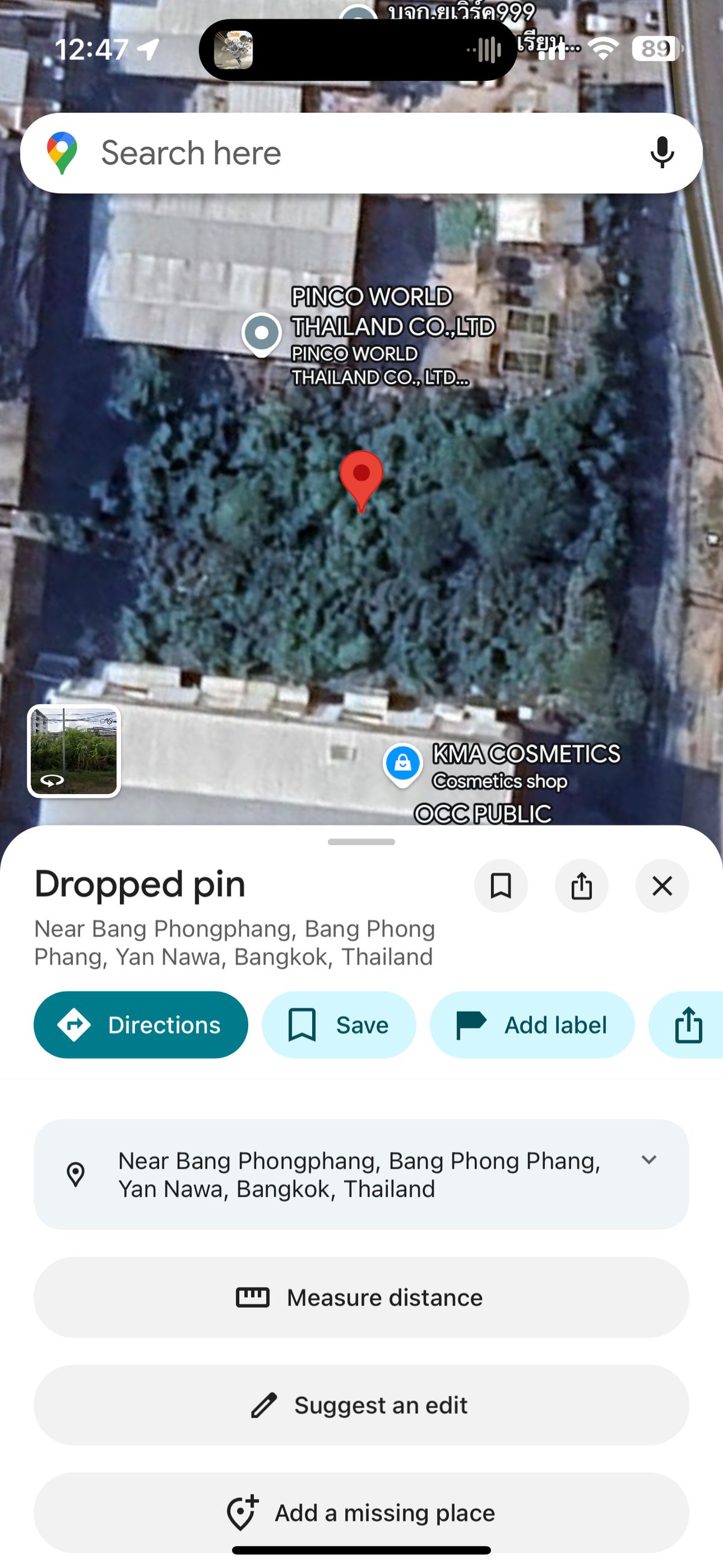Open the Street View thumbnail
The height and width of the screenshot is (1568, 723).
(74, 751)
